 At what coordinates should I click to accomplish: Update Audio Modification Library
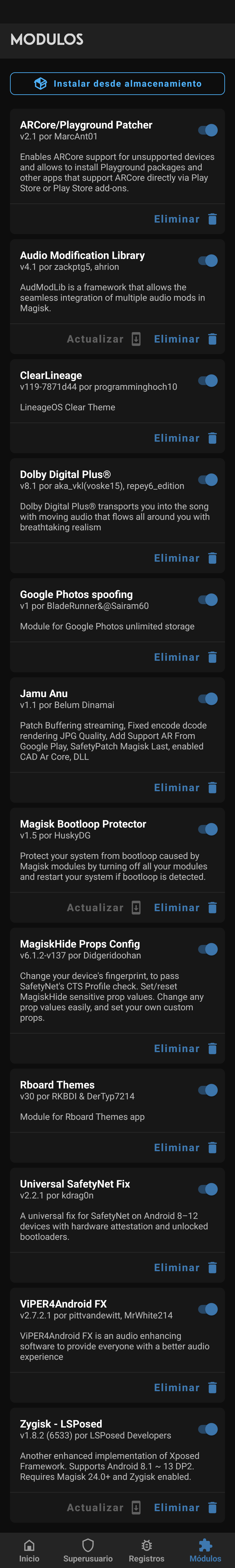(104, 339)
